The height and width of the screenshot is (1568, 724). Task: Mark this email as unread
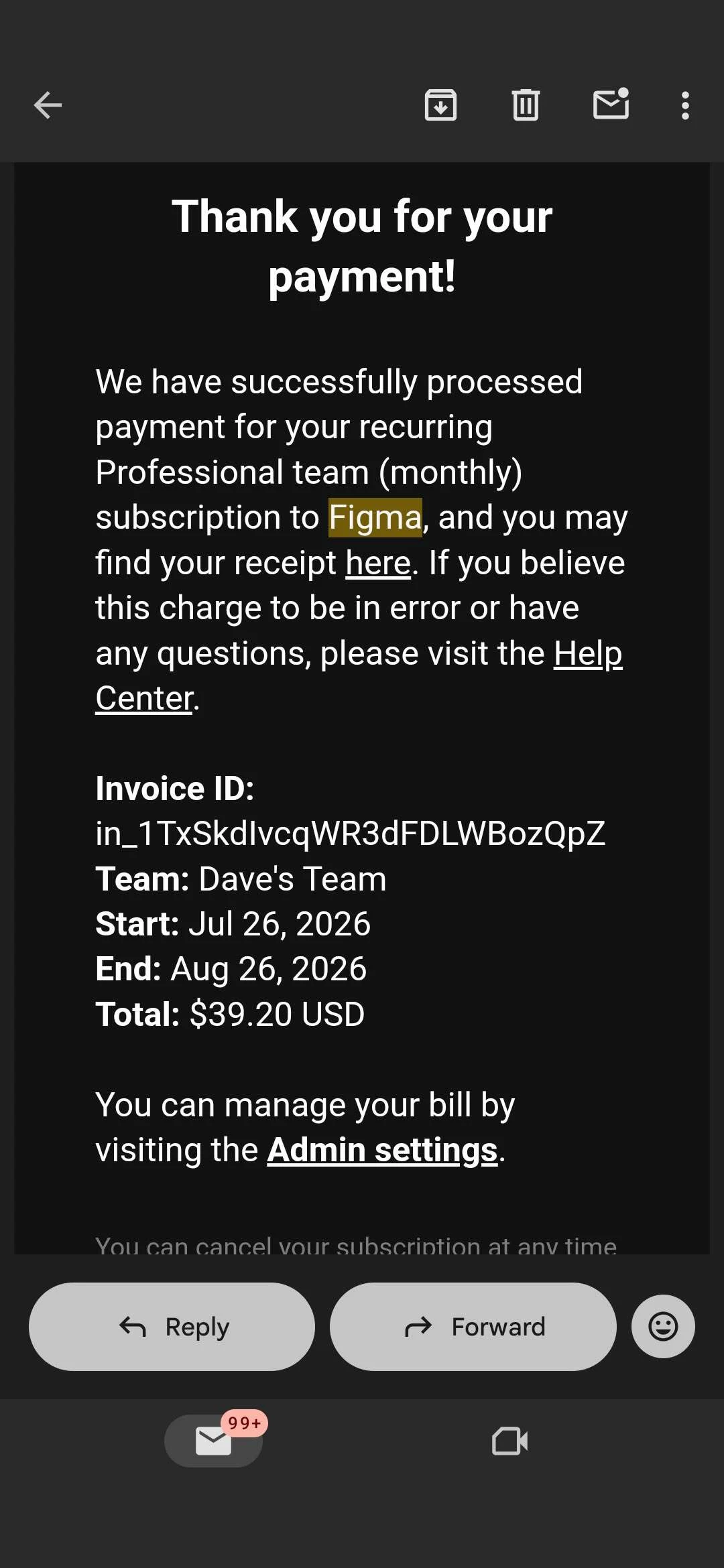(611, 104)
